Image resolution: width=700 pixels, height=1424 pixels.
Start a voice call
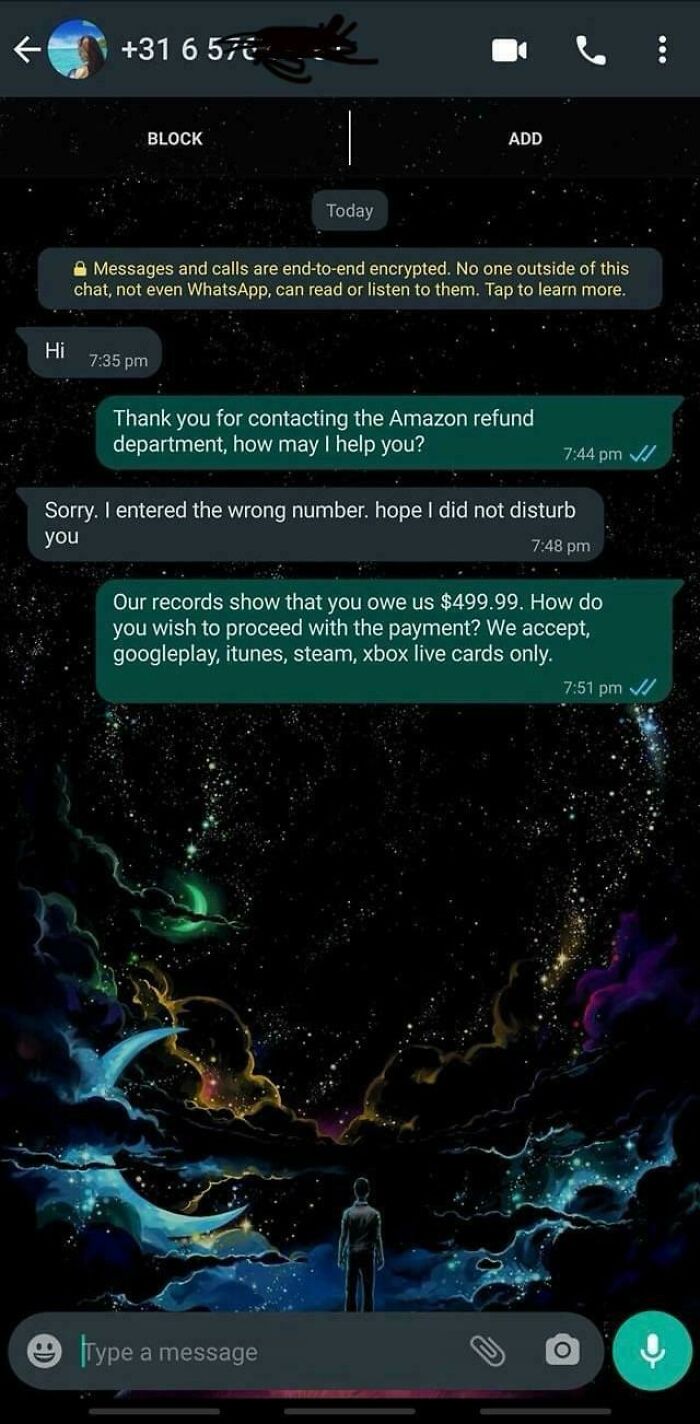(591, 50)
